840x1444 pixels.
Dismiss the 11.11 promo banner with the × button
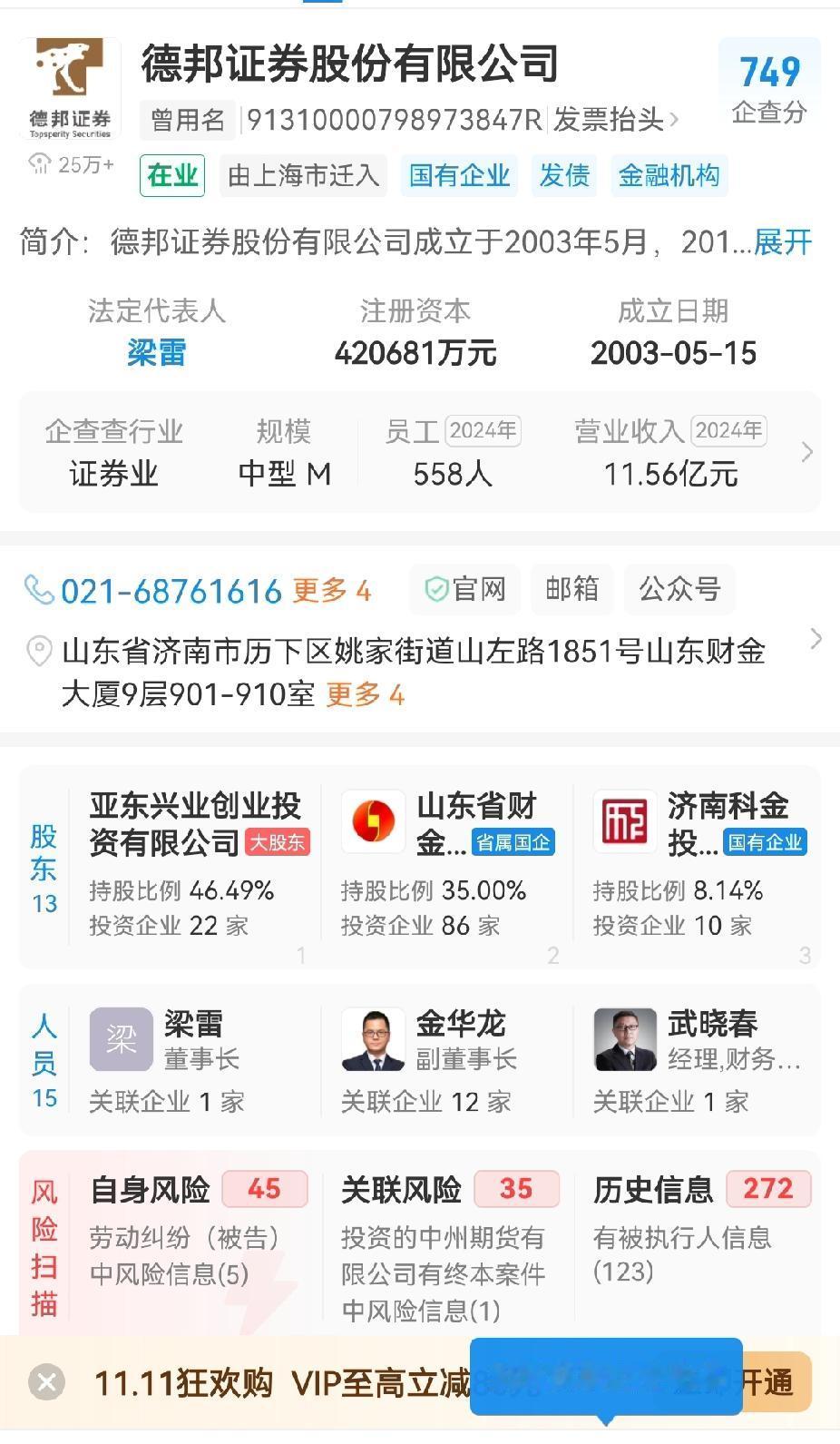(45, 1383)
